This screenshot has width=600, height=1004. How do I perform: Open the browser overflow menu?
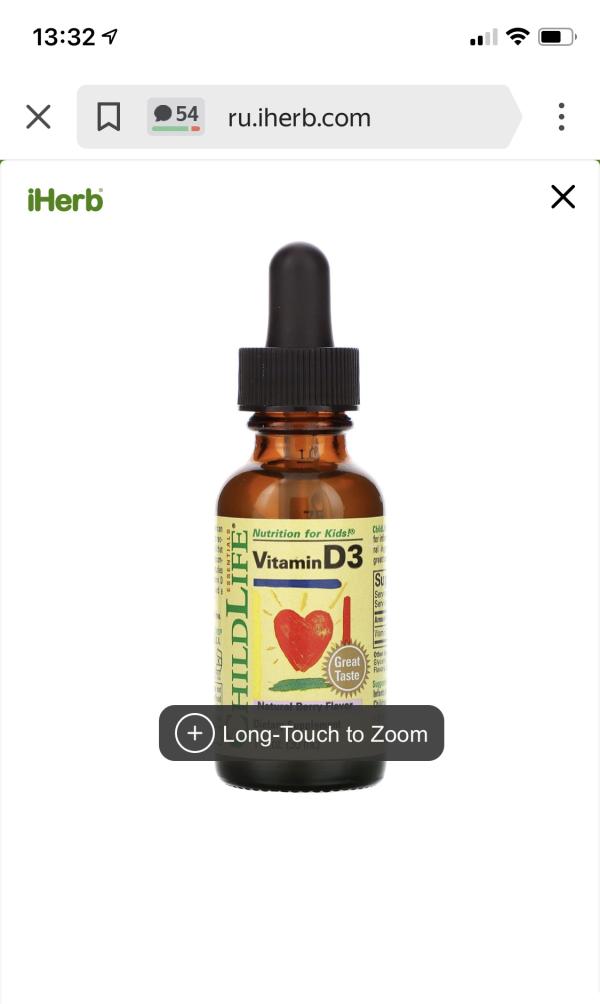point(562,117)
